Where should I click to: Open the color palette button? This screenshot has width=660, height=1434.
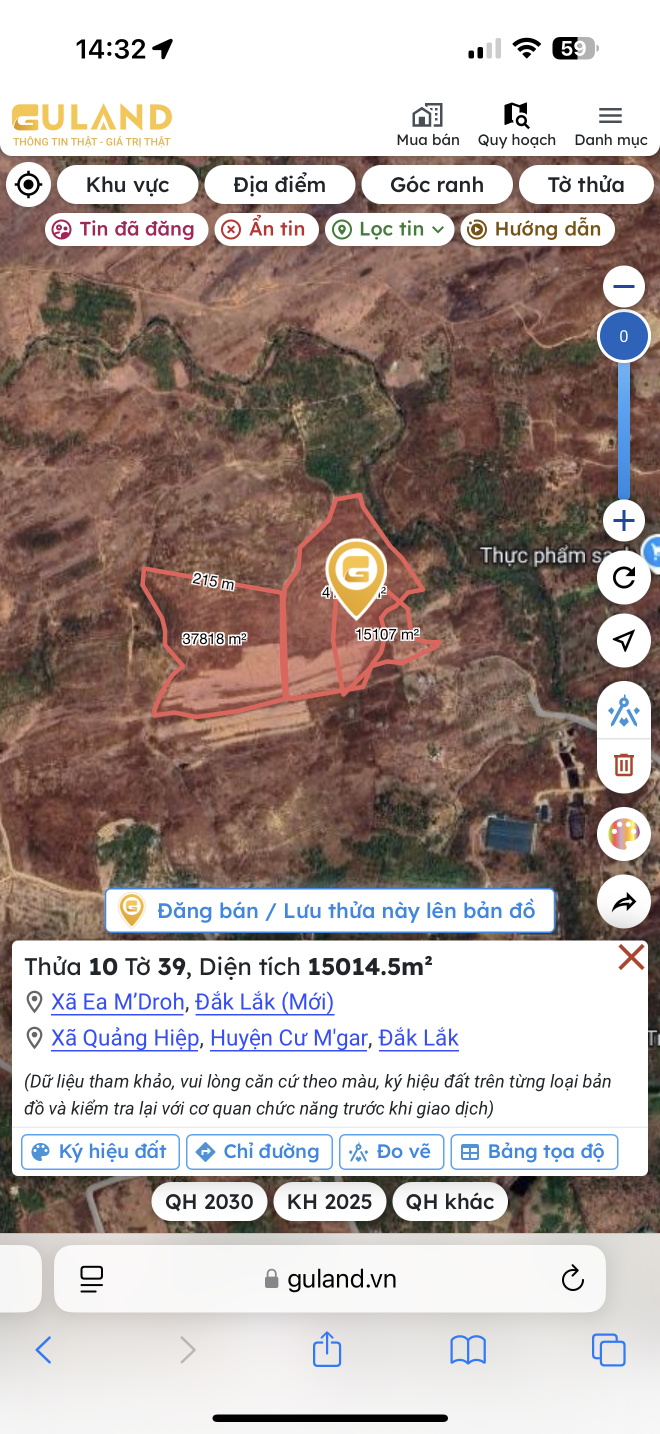[624, 834]
